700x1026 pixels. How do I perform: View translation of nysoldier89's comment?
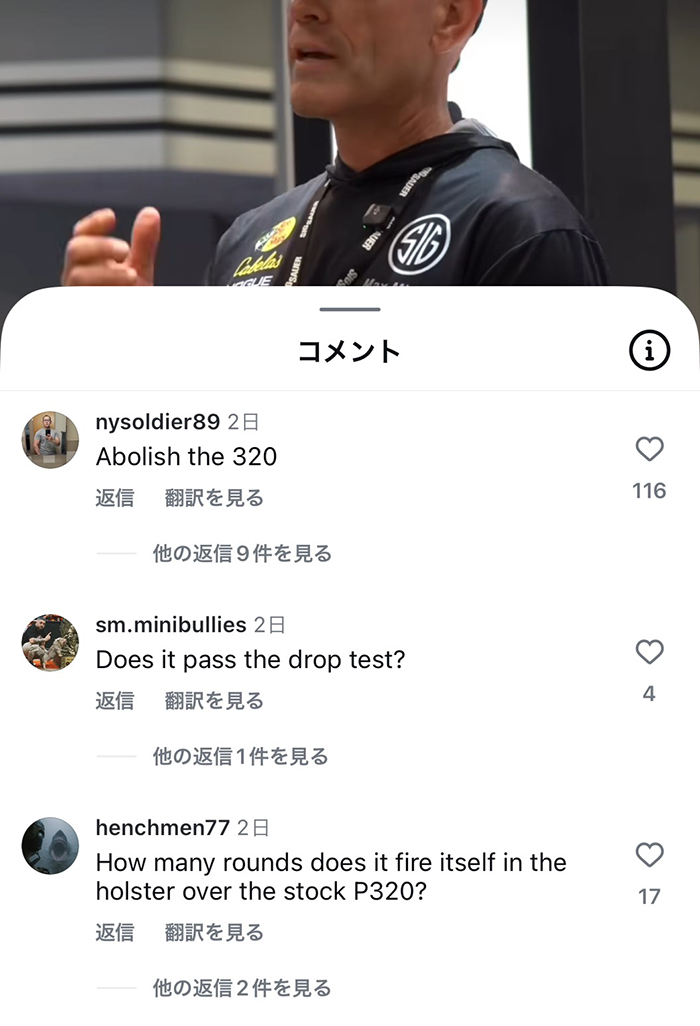[x=214, y=498]
